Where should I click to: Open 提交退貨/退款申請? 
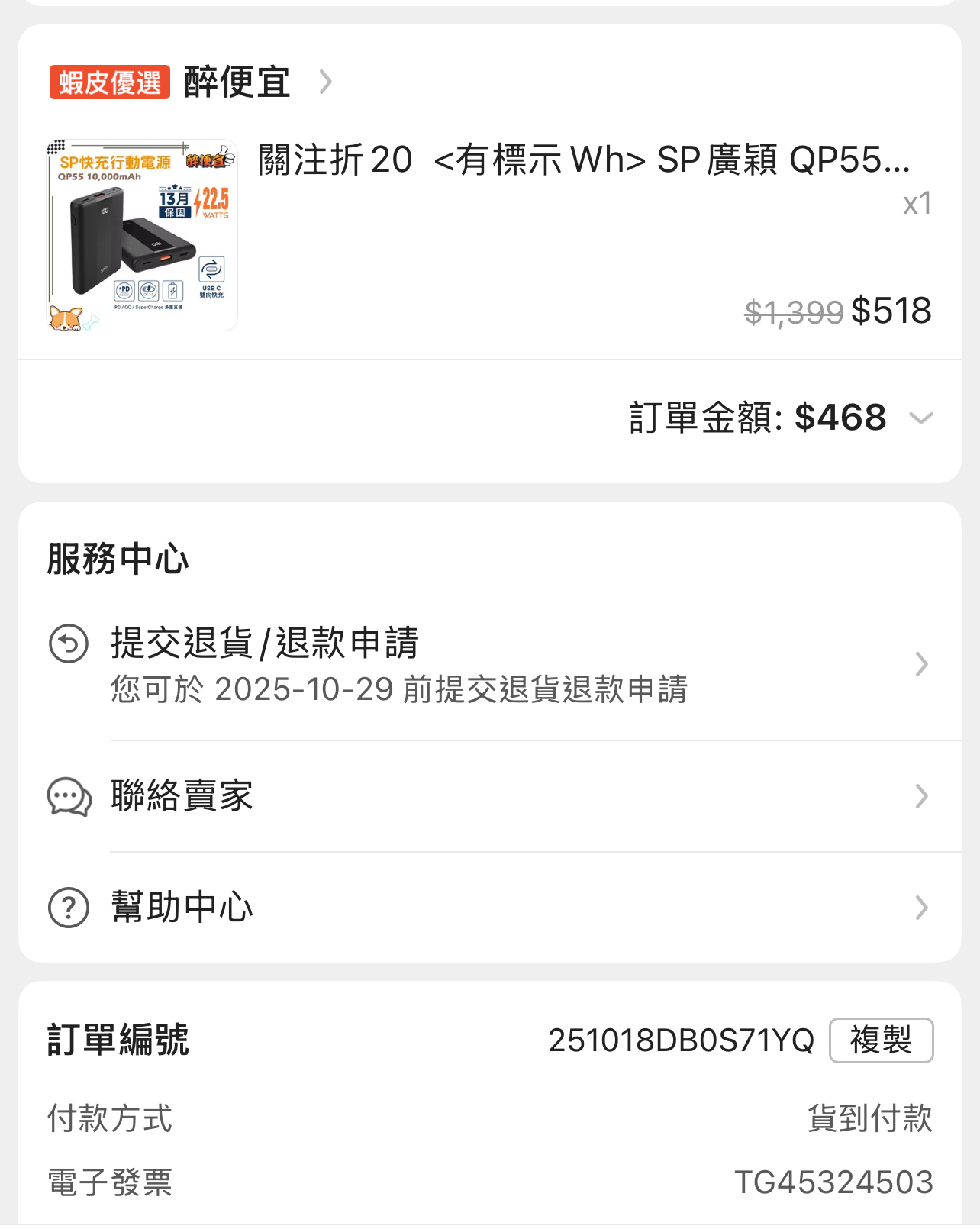pos(488,664)
